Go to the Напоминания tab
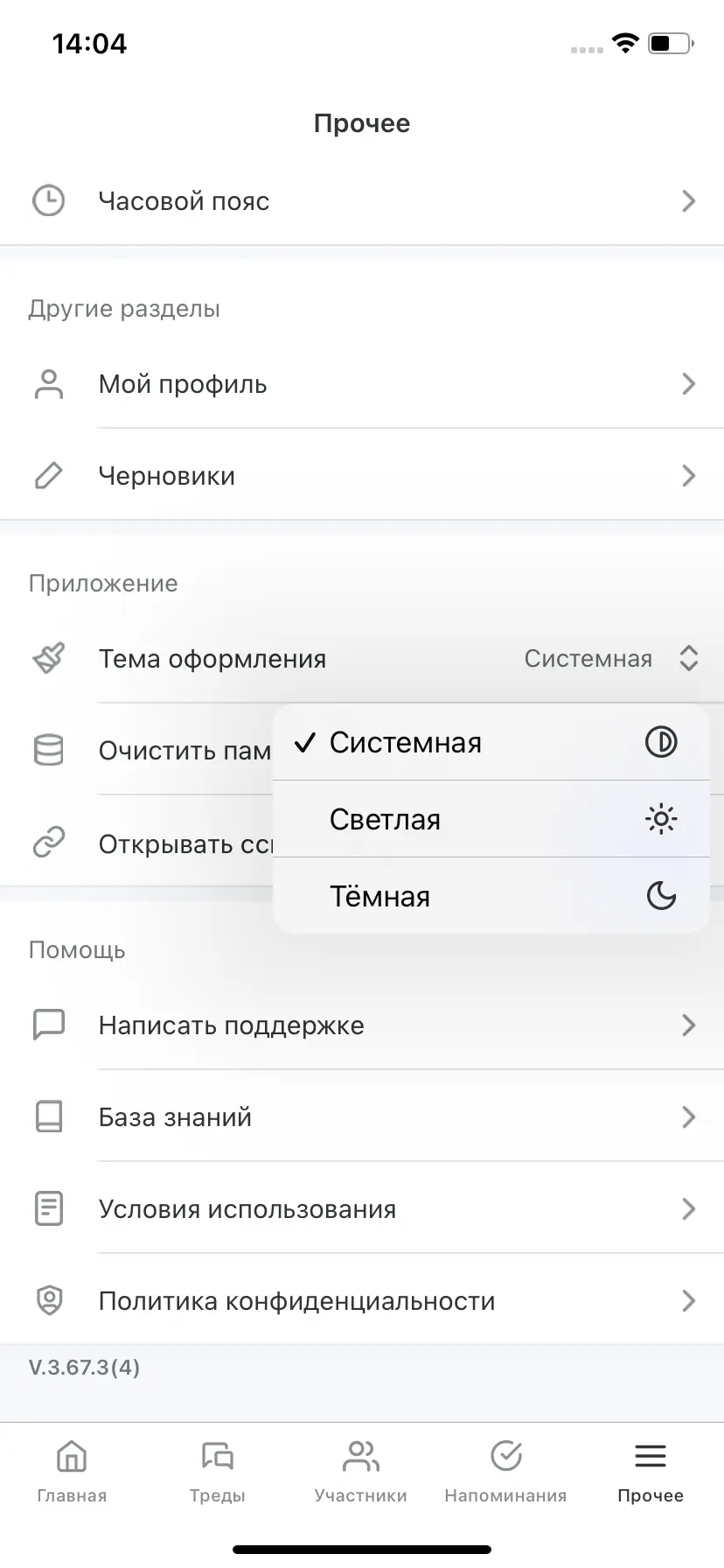The width and height of the screenshot is (724, 1568). 505,1472
